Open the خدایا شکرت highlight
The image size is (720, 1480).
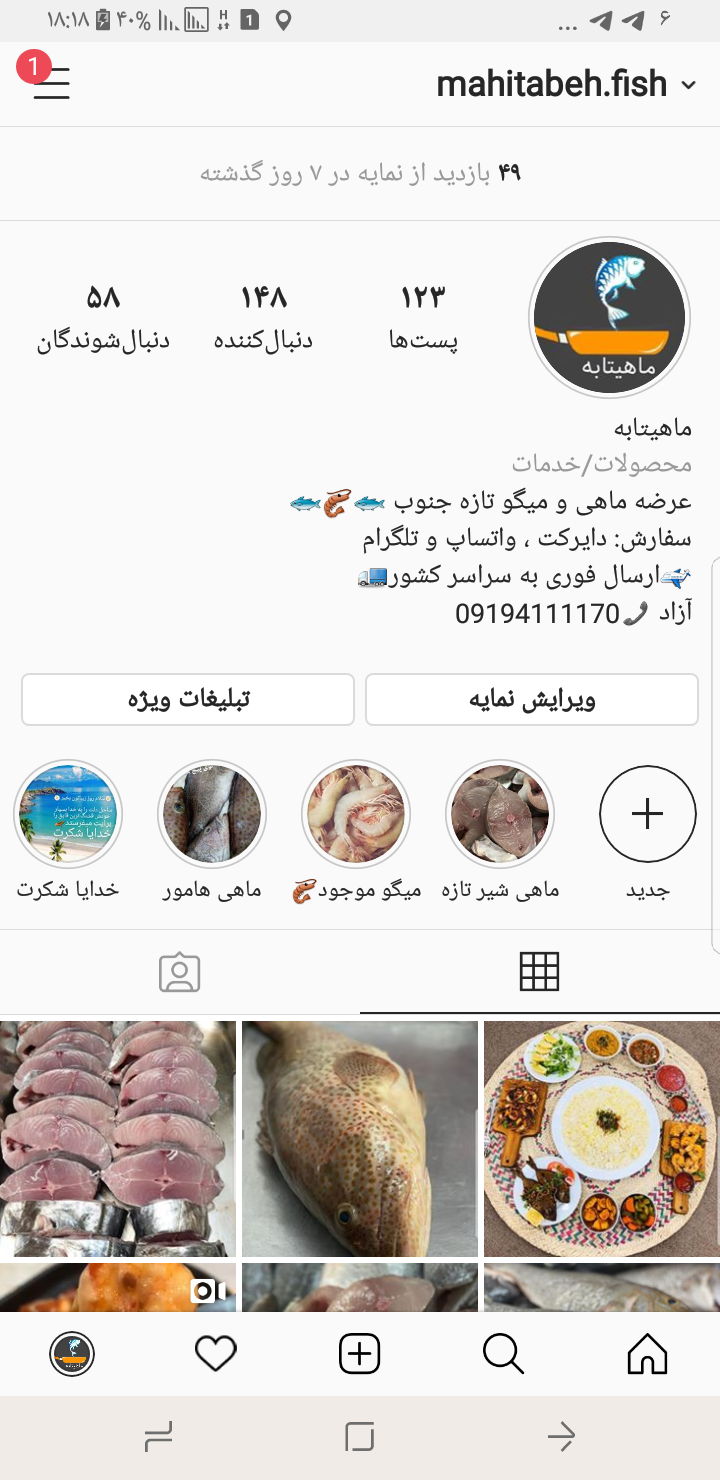pyautogui.click(x=68, y=815)
